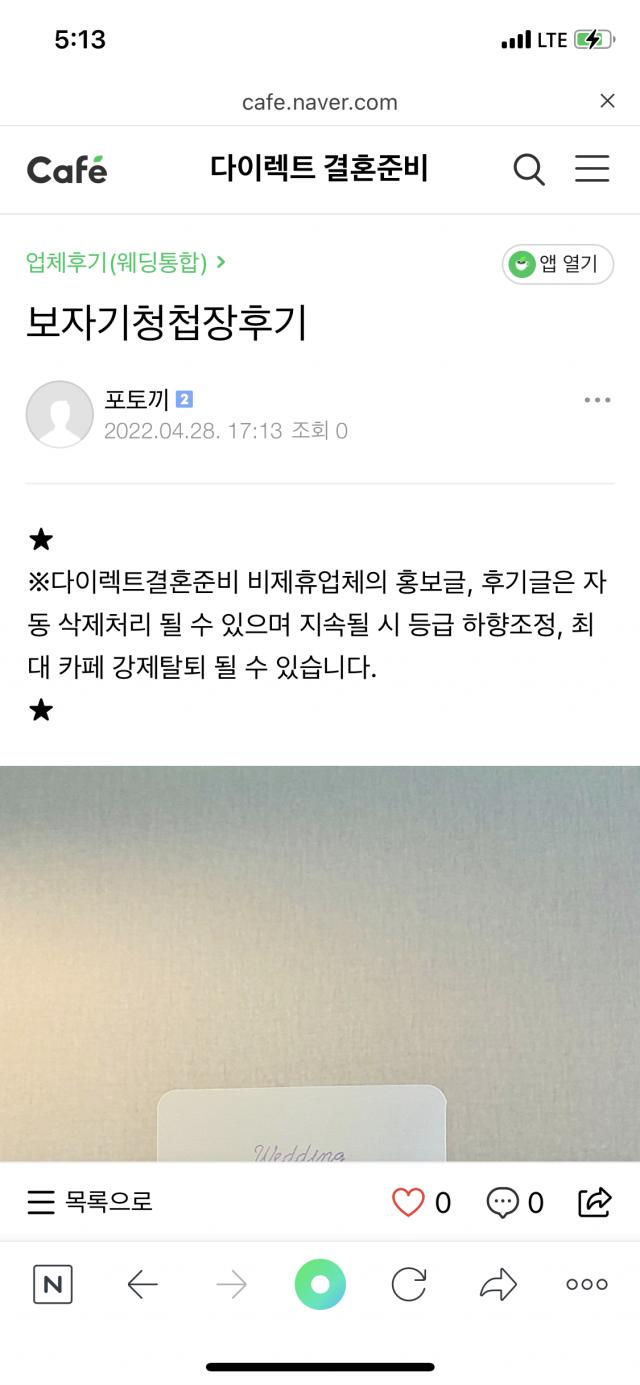640x1385 pixels.
Task: Open 업체후기(웨딩통합) board link
Action: click(x=125, y=263)
